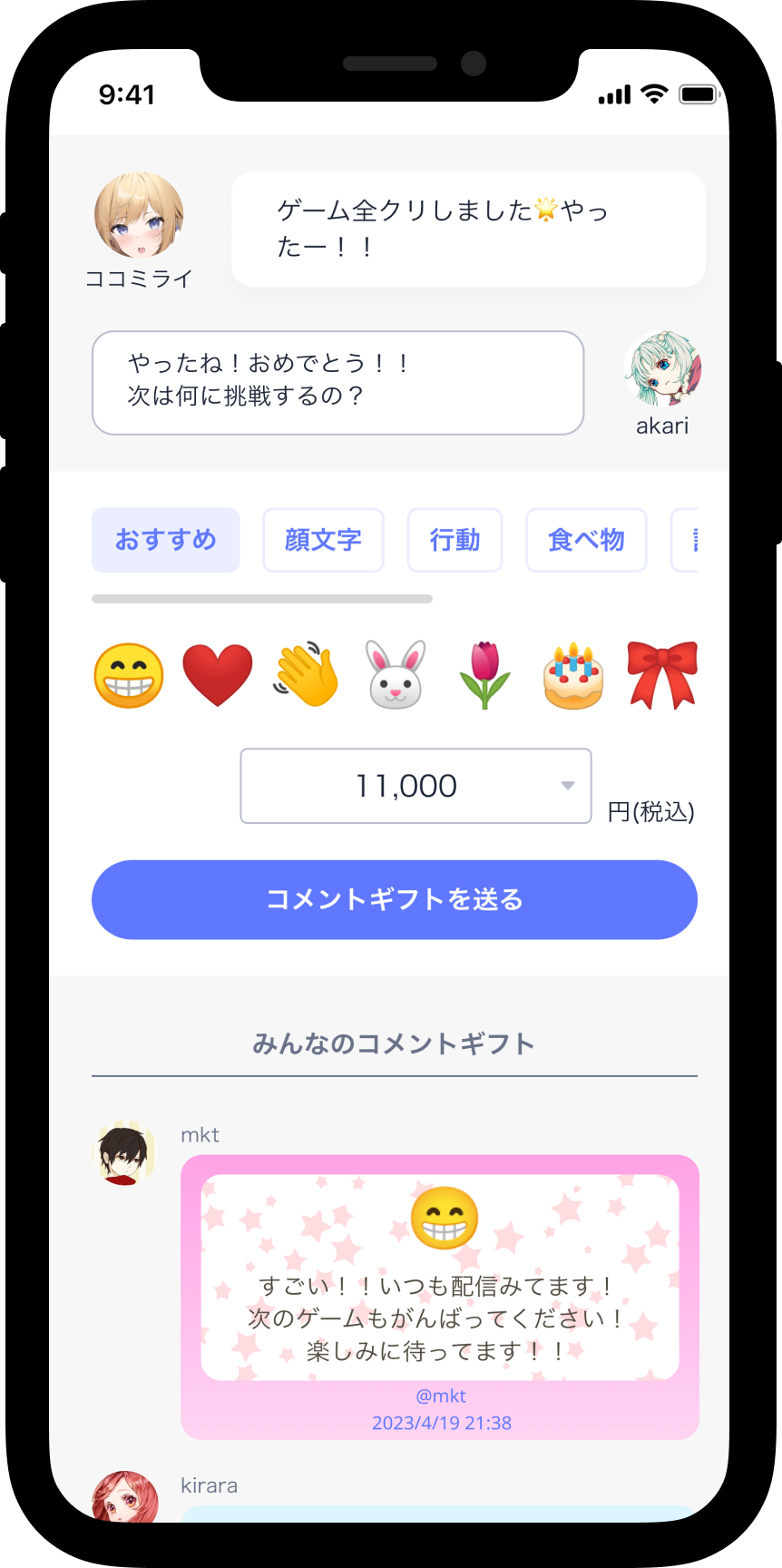Viewport: 782px width, 1568px height.
Task: Open kirara's profile avatar
Action: tap(125, 1497)
